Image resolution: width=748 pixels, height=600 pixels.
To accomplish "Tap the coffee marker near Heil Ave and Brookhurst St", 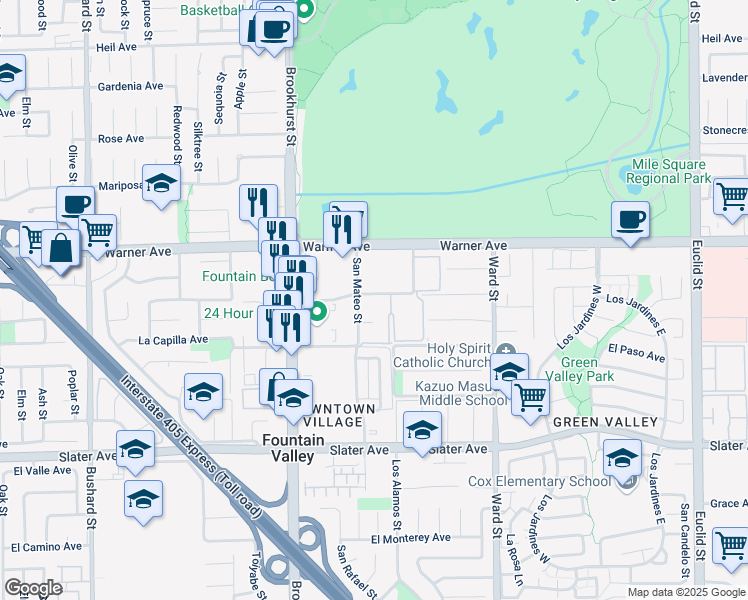I will tap(274, 31).
